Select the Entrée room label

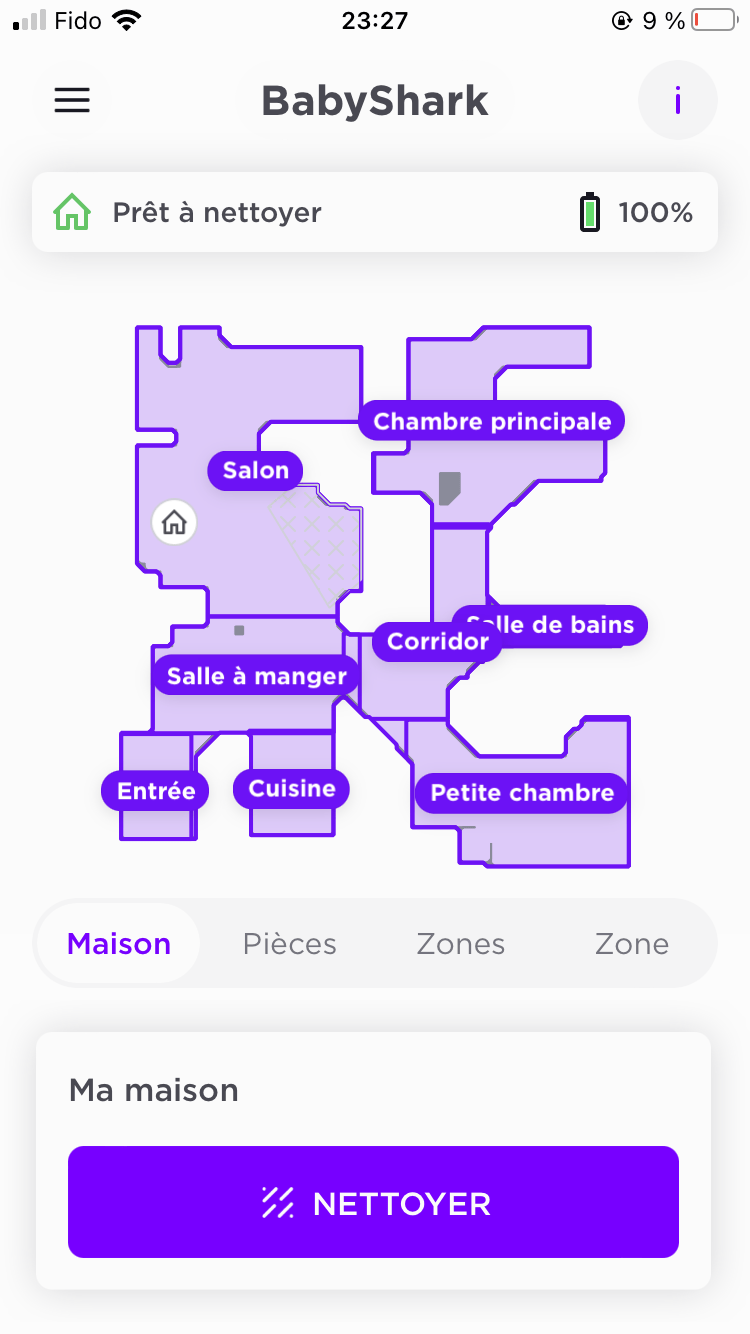tap(155, 791)
